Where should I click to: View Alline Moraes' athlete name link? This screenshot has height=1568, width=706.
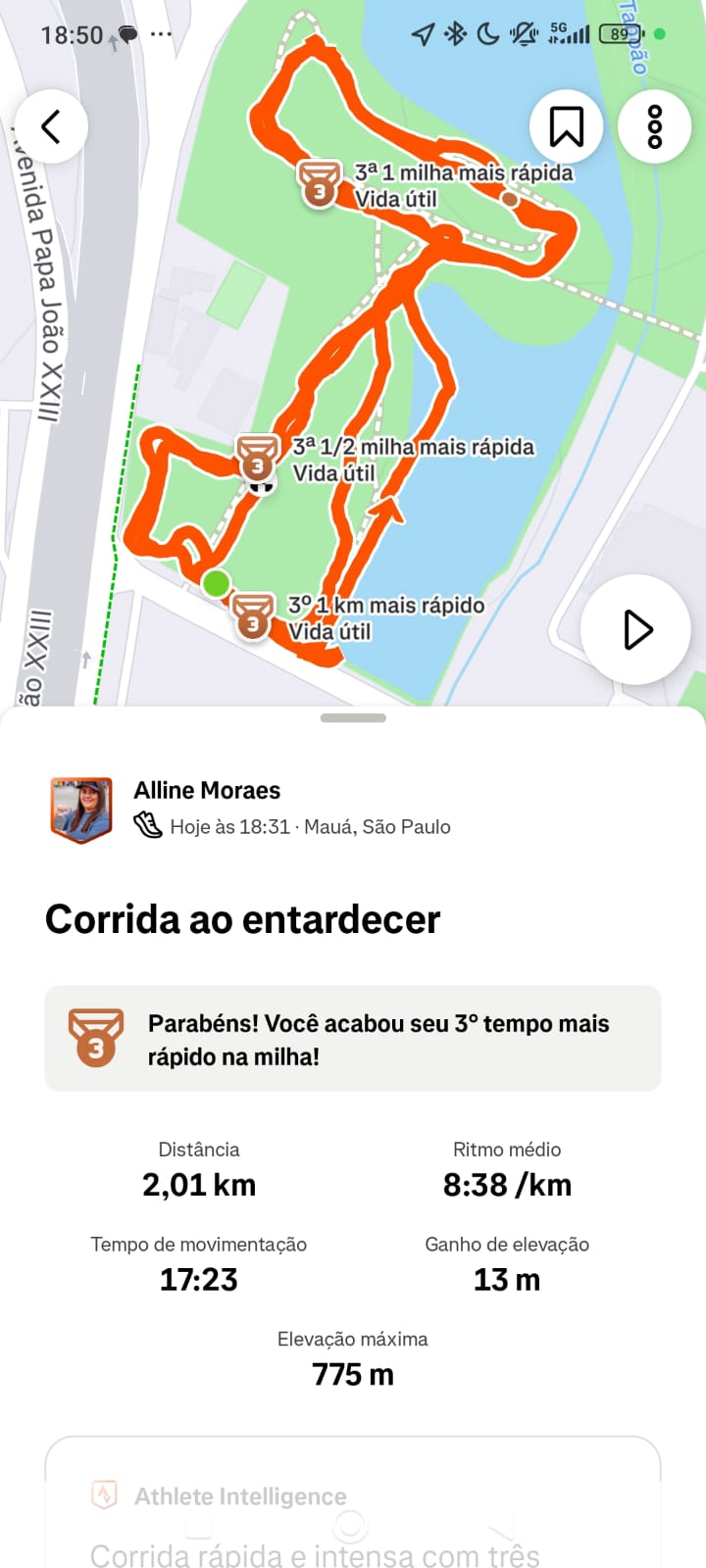[x=207, y=790]
